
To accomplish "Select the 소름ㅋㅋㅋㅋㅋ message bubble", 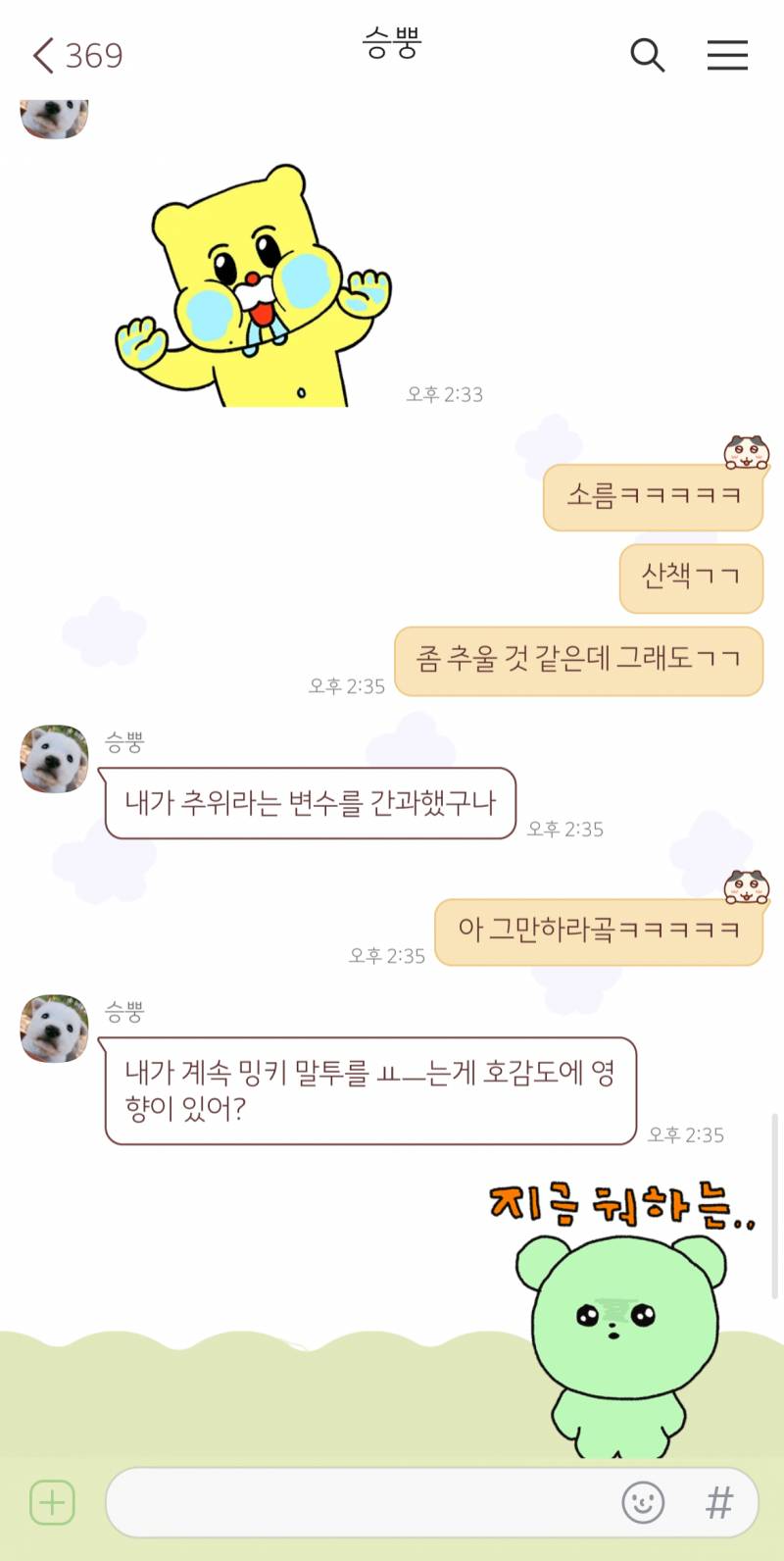I will point(652,497).
